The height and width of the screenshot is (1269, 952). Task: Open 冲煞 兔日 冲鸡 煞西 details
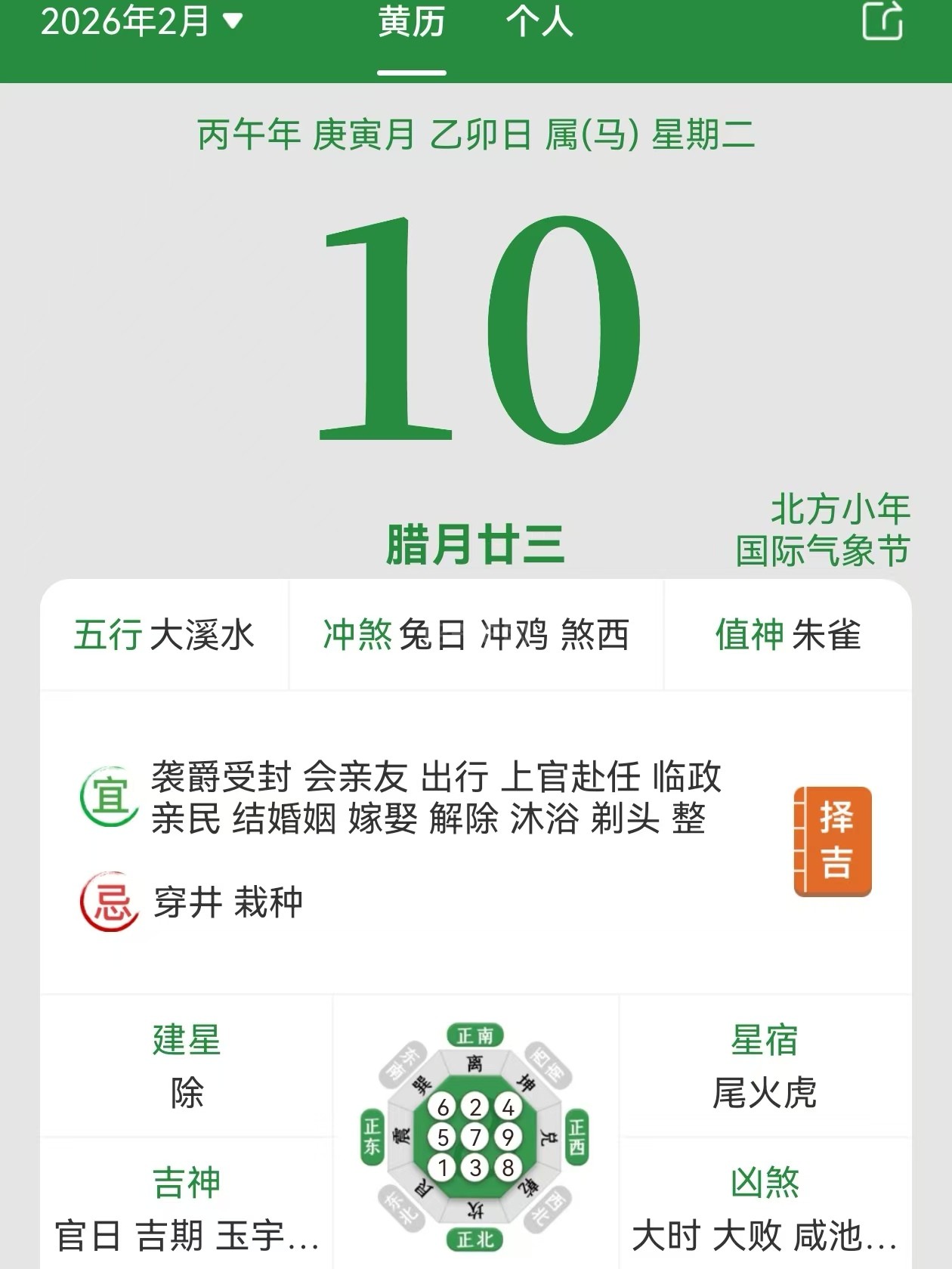[x=476, y=635]
